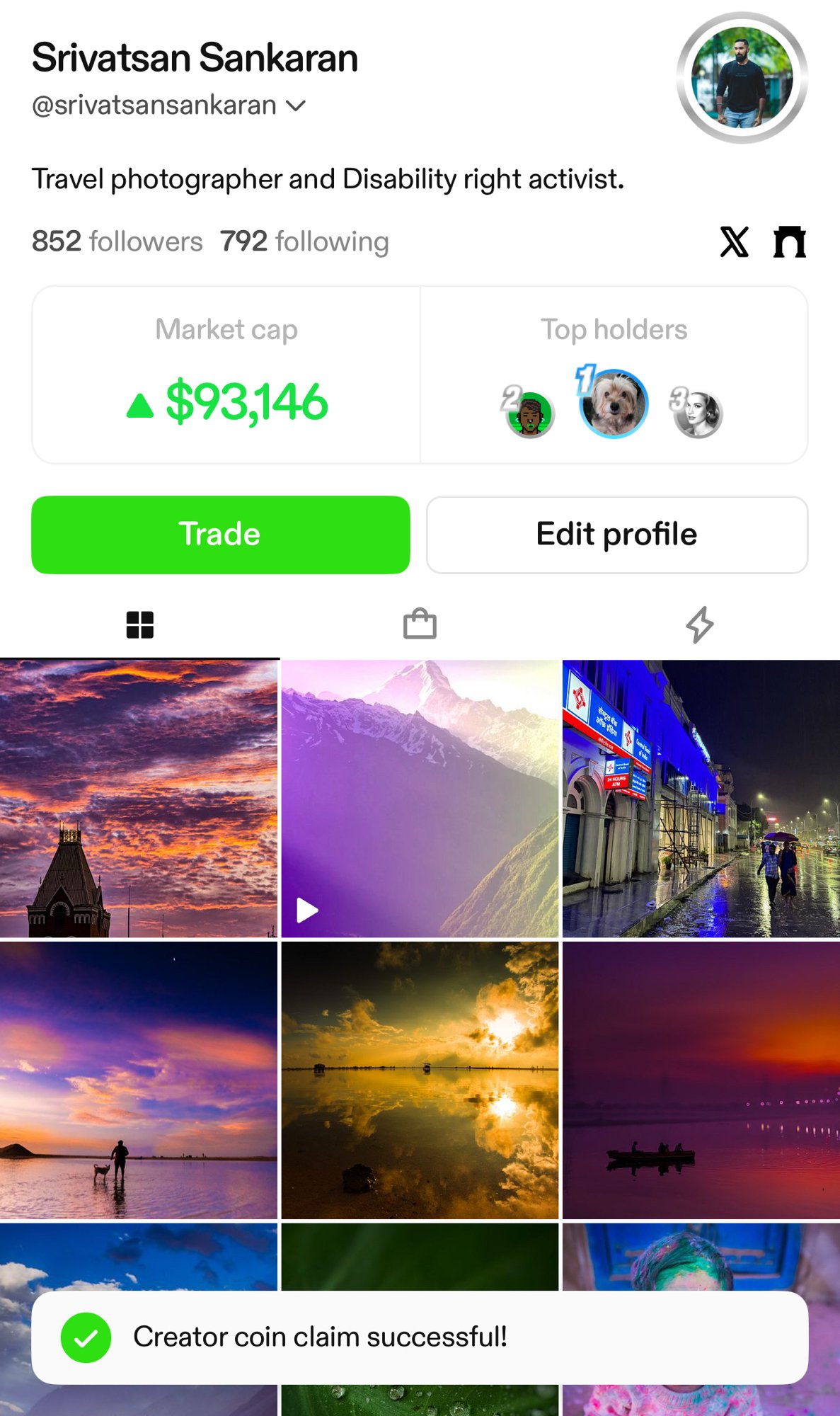View the 792 following list
840x1416 pixels.
[304, 241]
